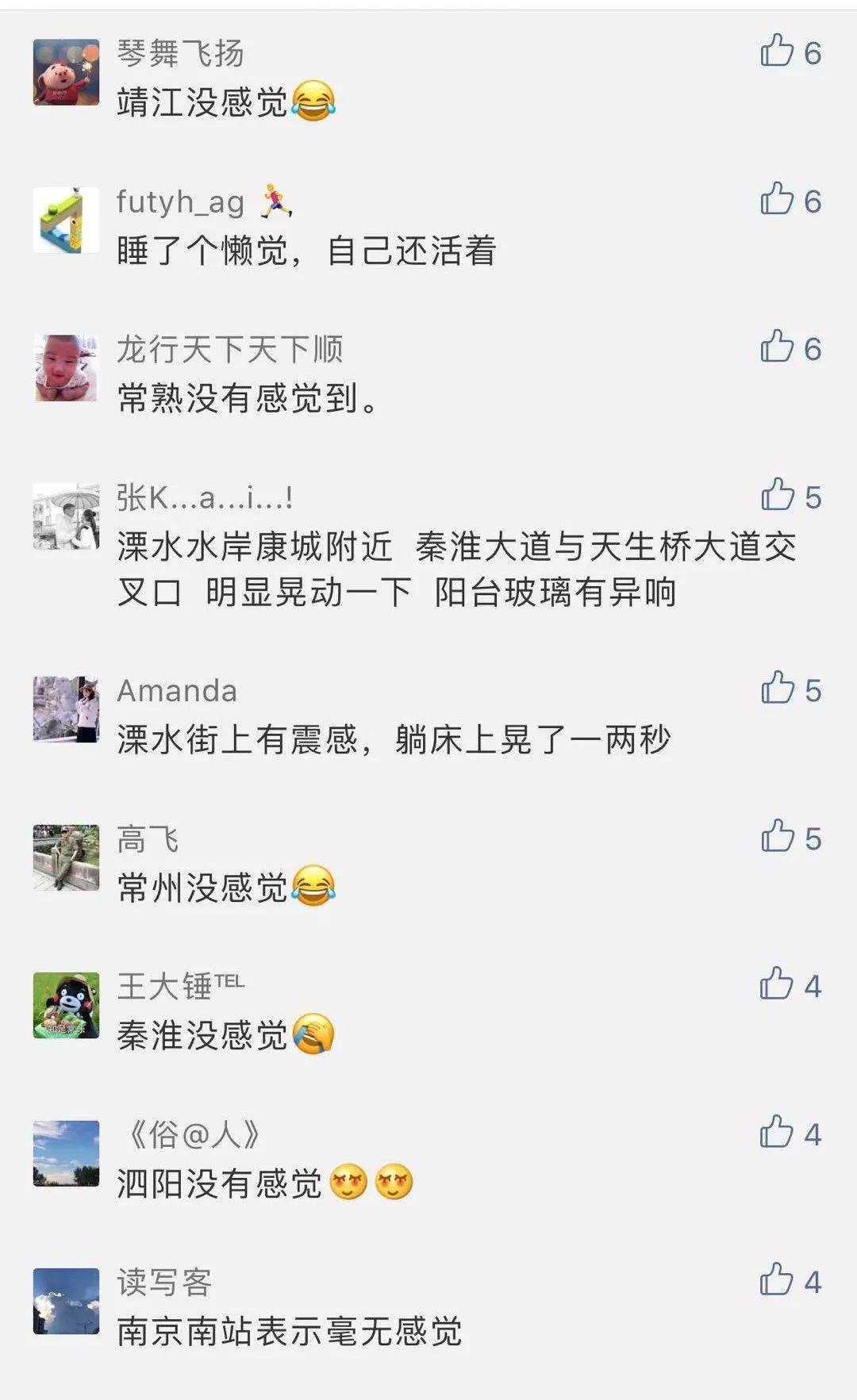Like 龙行天下天下顺's comment about 常熟
Image resolution: width=857 pixels, height=1400 pixels.
[x=777, y=347]
